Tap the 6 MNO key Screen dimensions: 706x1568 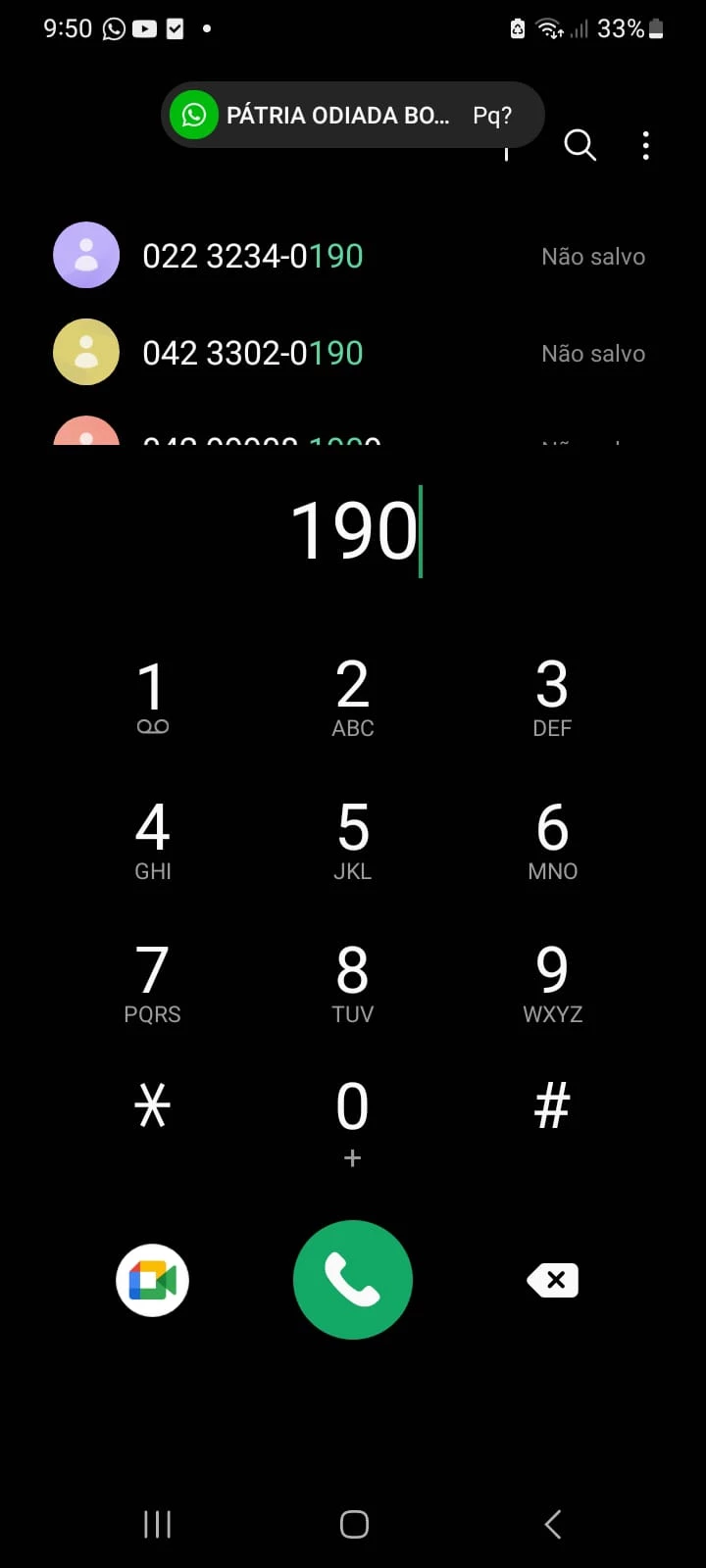552,839
